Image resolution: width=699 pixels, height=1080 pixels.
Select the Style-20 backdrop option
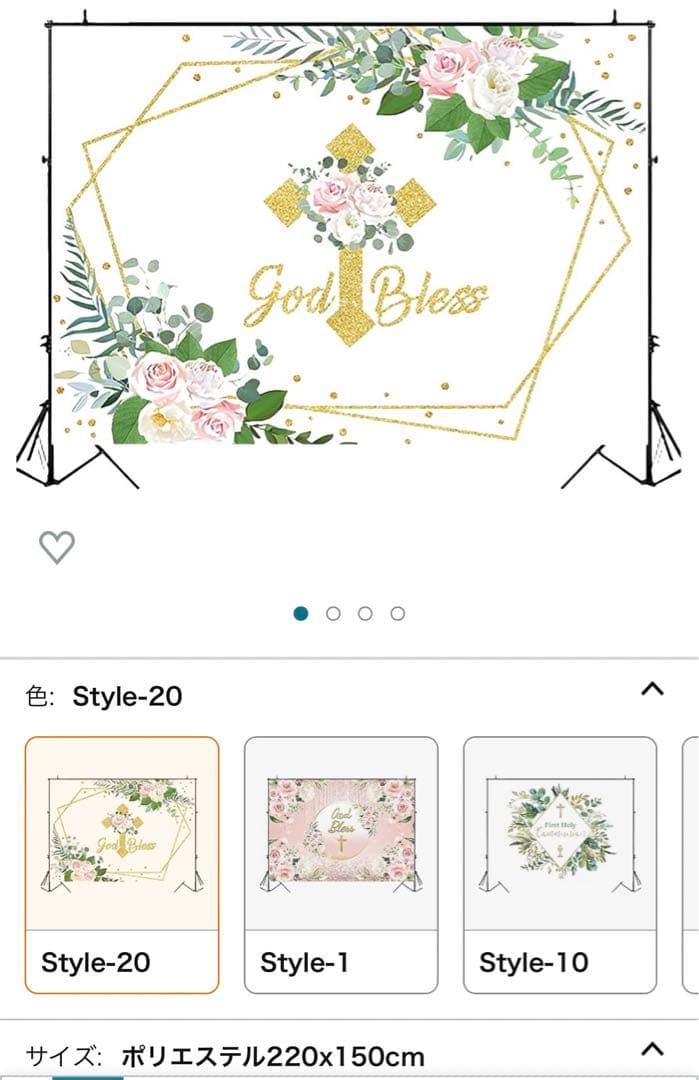(x=122, y=864)
